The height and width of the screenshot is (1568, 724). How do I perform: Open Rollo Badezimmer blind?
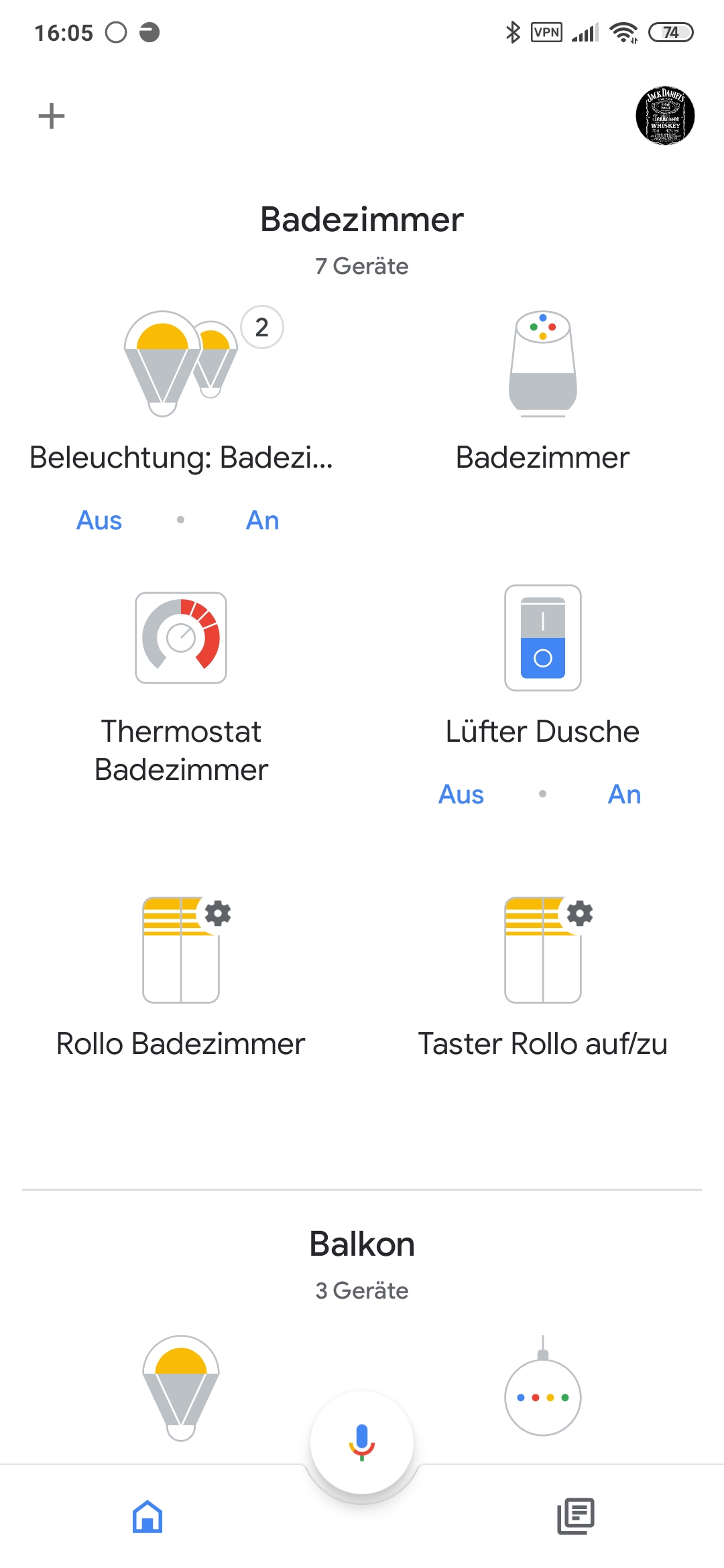(181, 950)
